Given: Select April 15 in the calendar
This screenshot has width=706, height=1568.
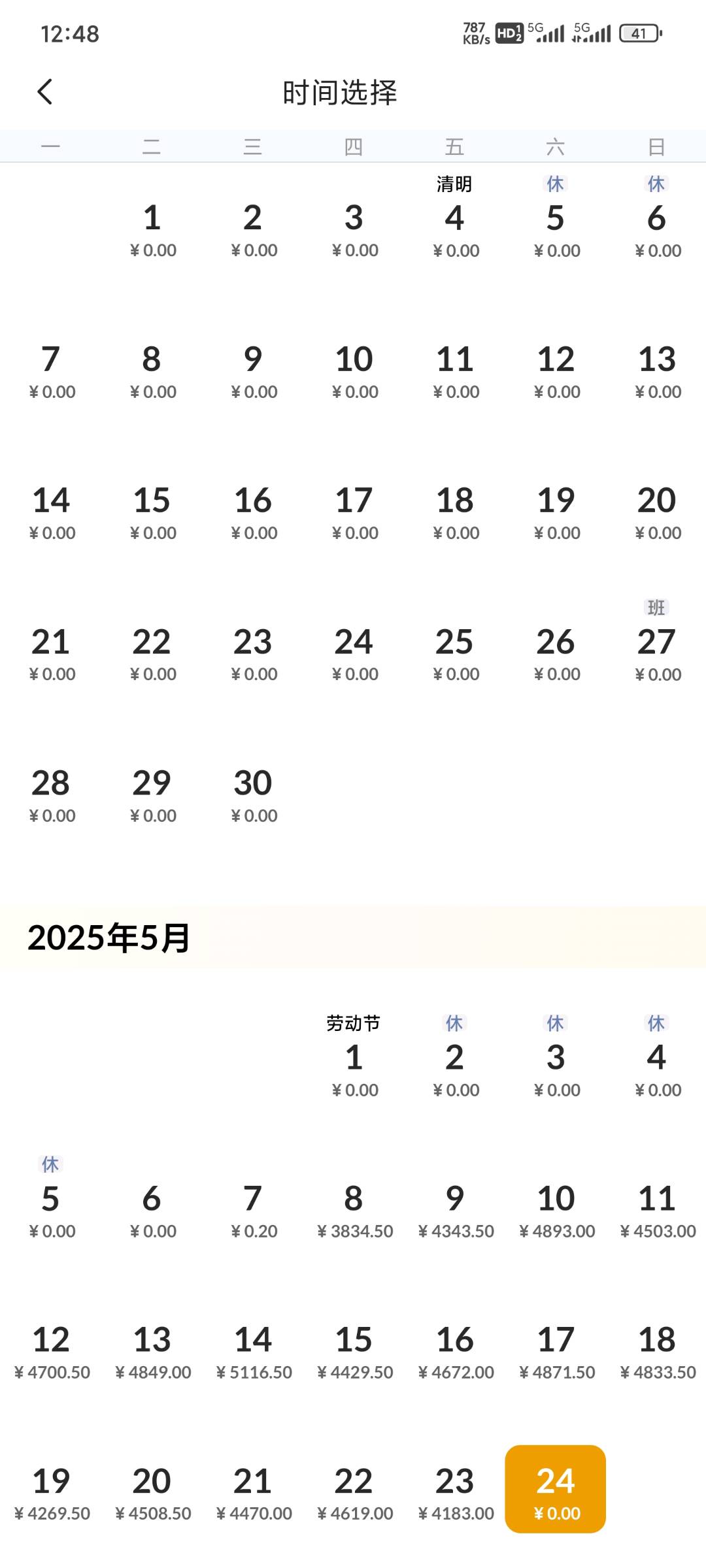Looking at the screenshot, I should [x=152, y=509].
